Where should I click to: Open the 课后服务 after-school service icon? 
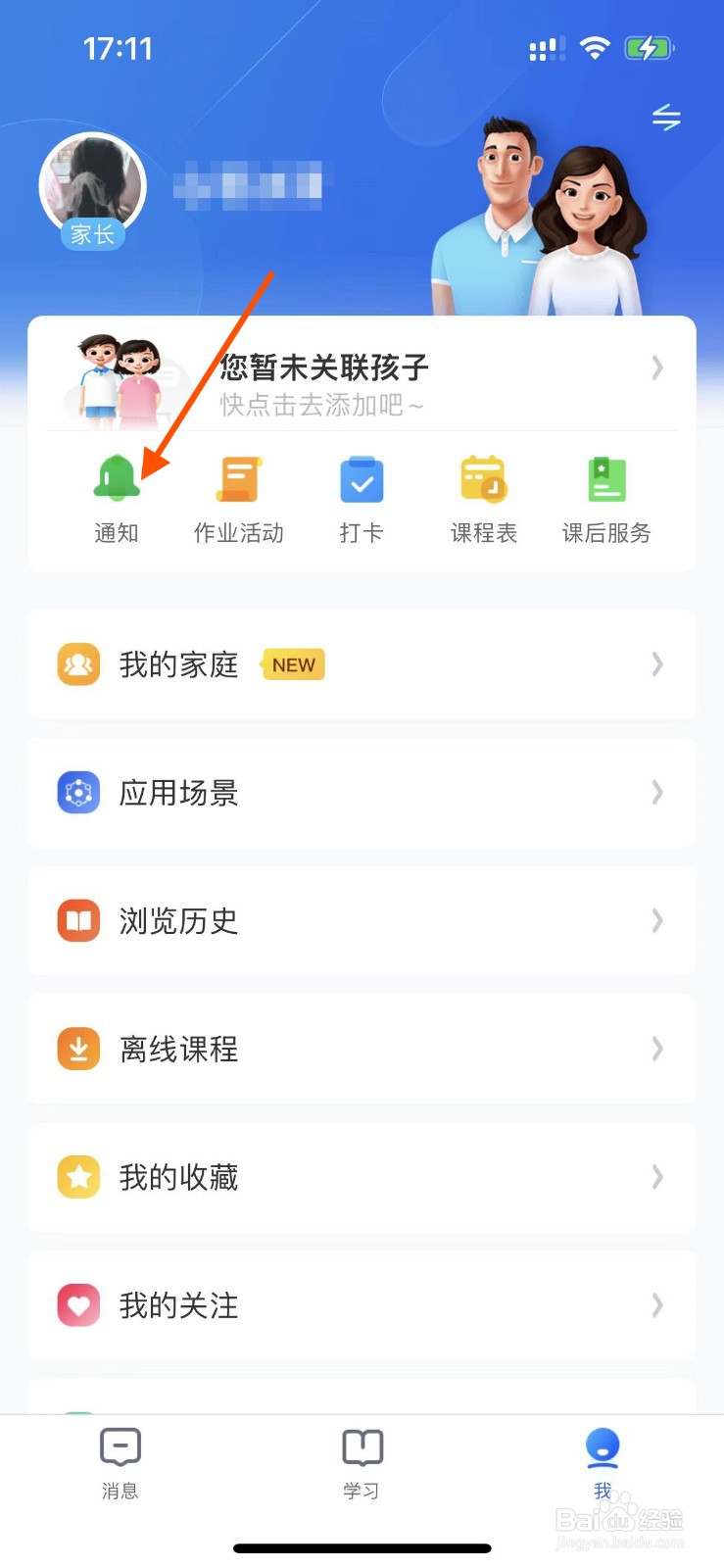pyautogui.click(x=605, y=479)
